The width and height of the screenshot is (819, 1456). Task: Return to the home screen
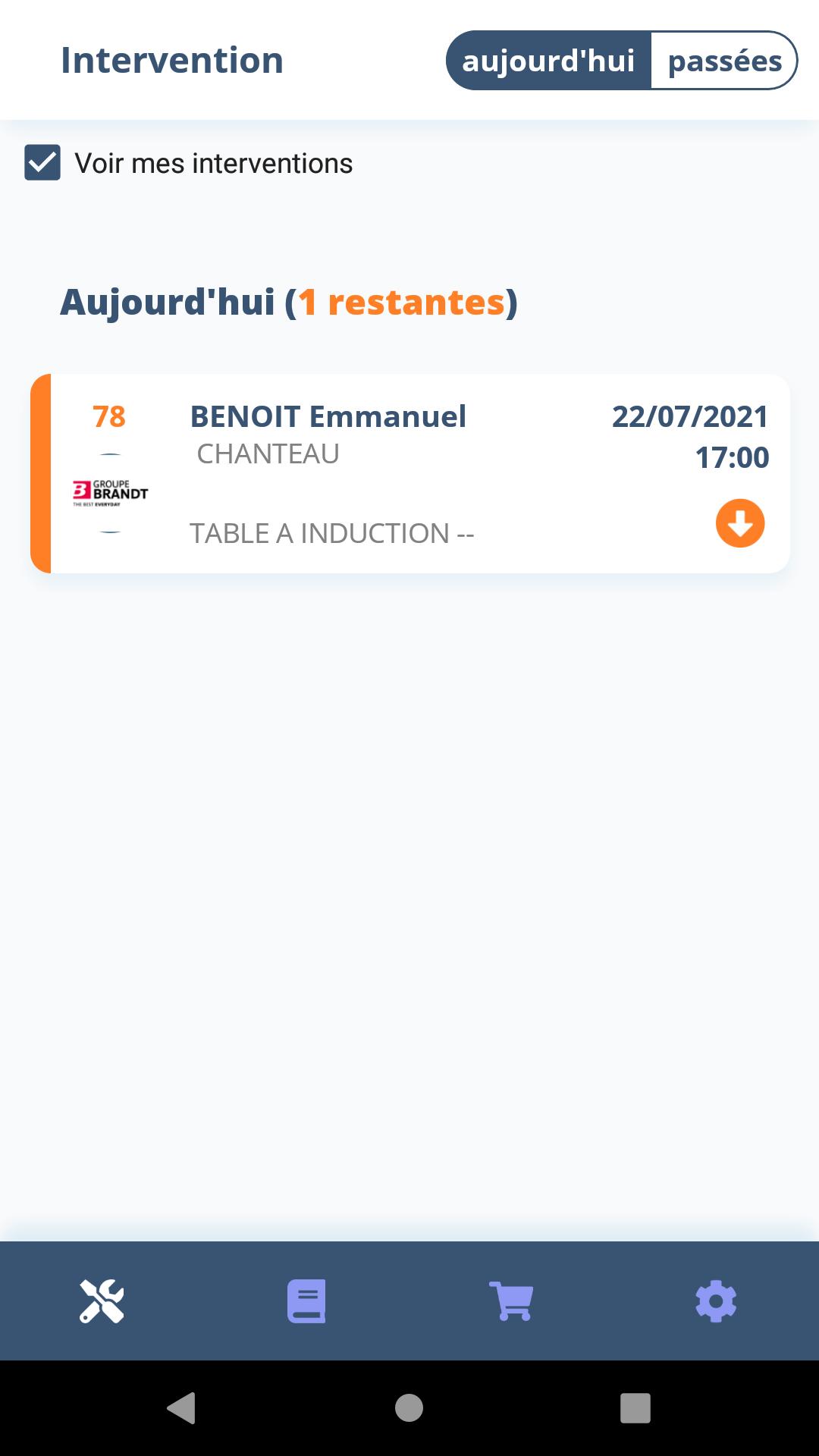tap(409, 1408)
